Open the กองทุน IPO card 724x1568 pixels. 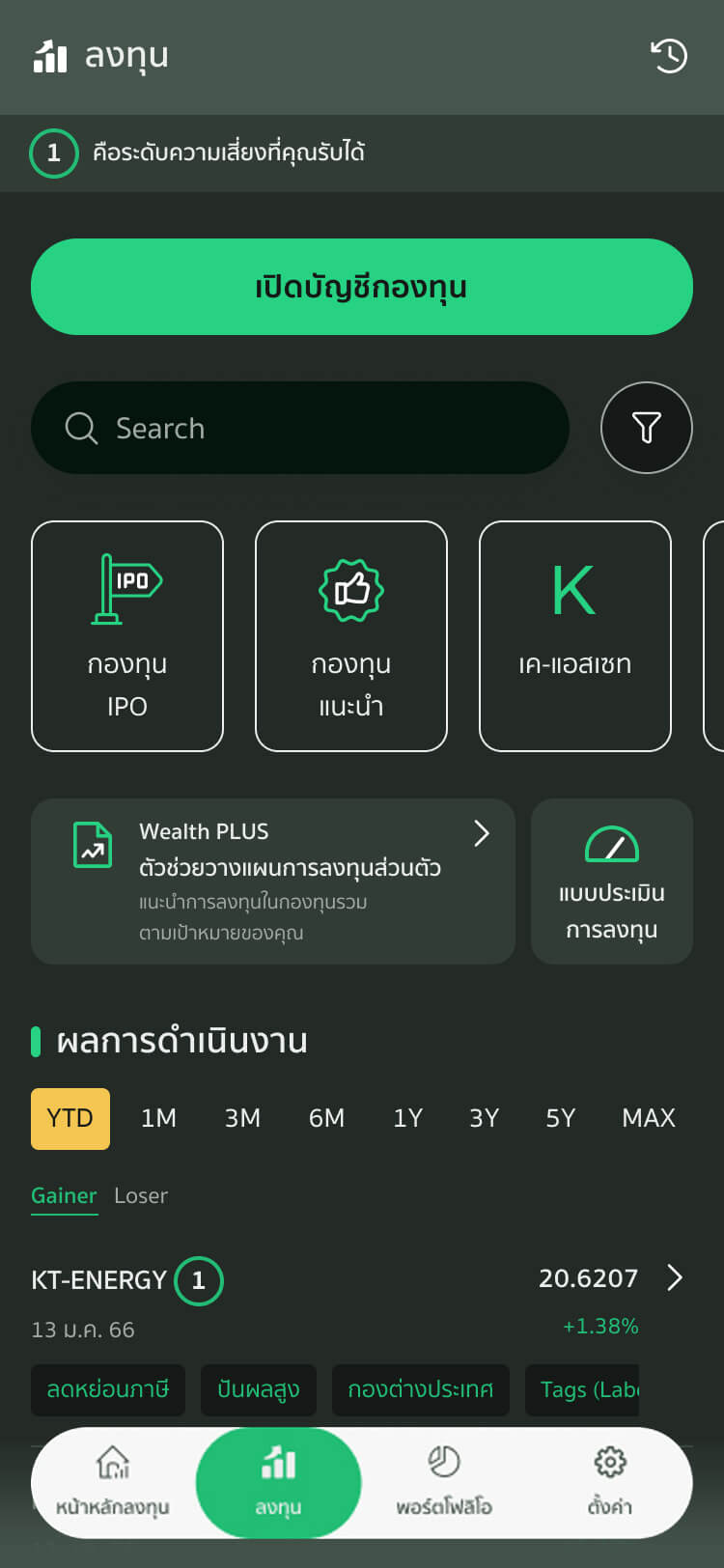point(127,635)
